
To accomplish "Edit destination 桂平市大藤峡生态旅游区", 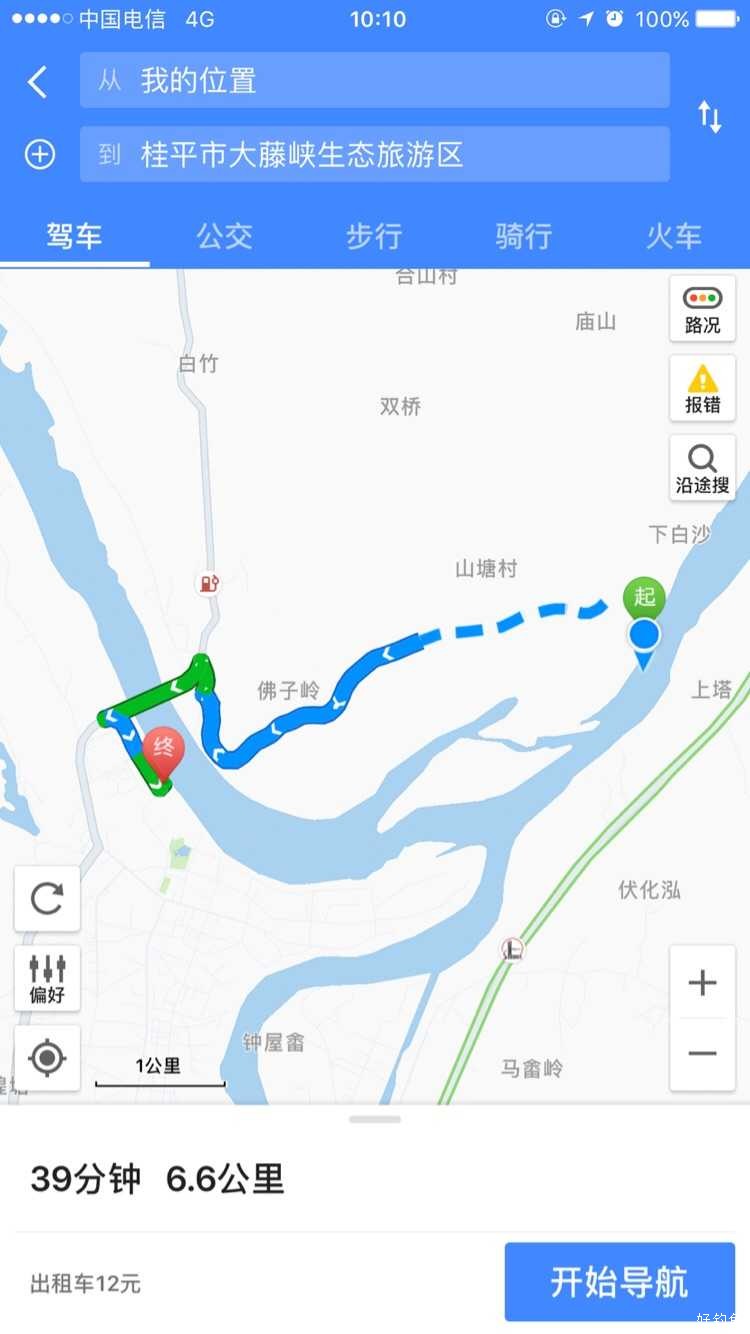I will tap(374, 155).
